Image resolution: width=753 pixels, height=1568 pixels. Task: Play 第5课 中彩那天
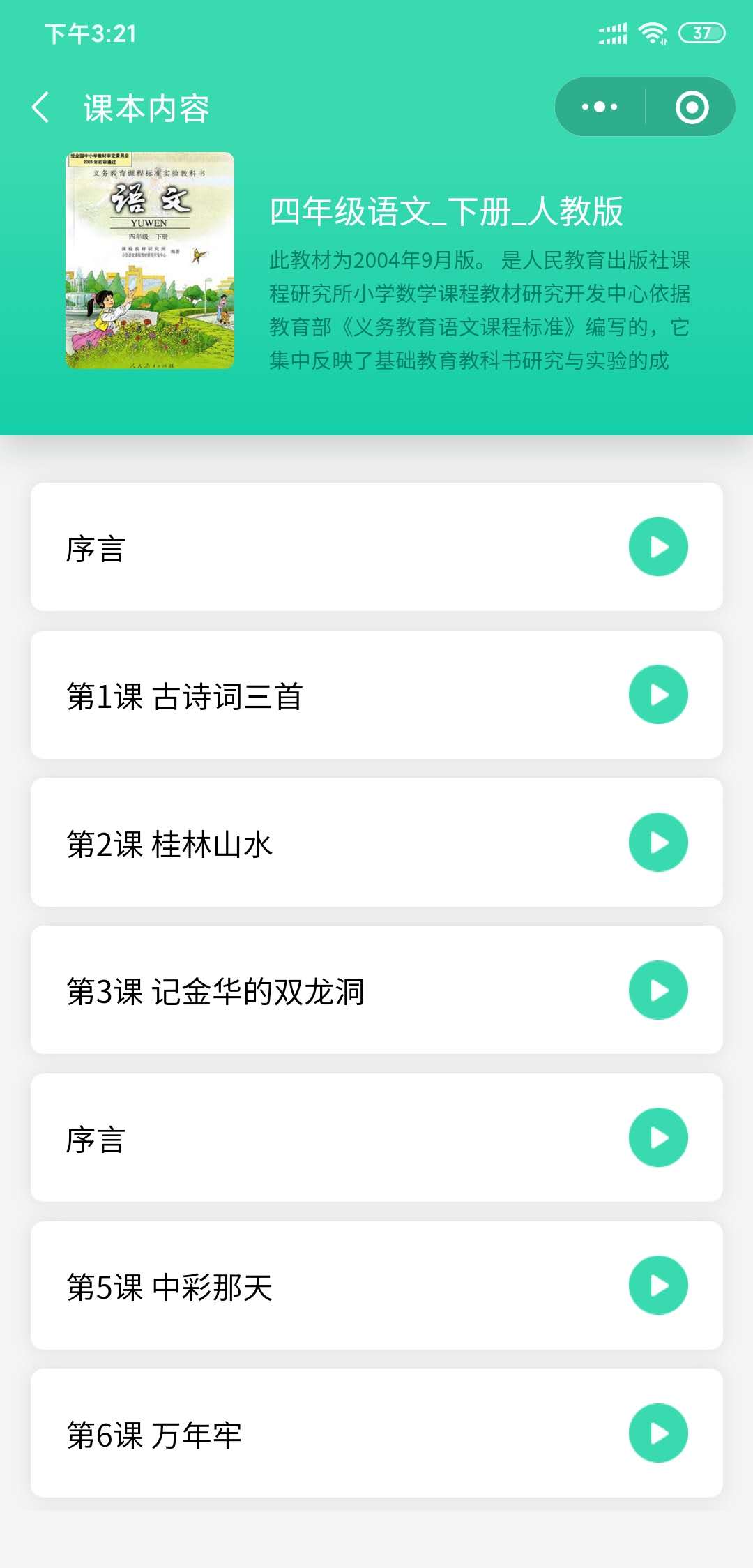click(x=658, y=1286)
